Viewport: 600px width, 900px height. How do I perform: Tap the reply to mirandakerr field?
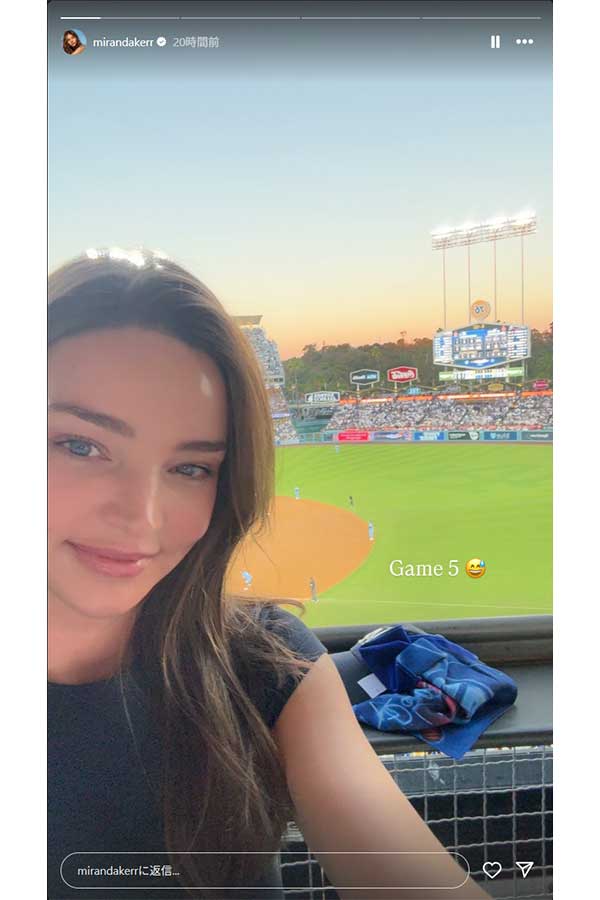point(264,870)
